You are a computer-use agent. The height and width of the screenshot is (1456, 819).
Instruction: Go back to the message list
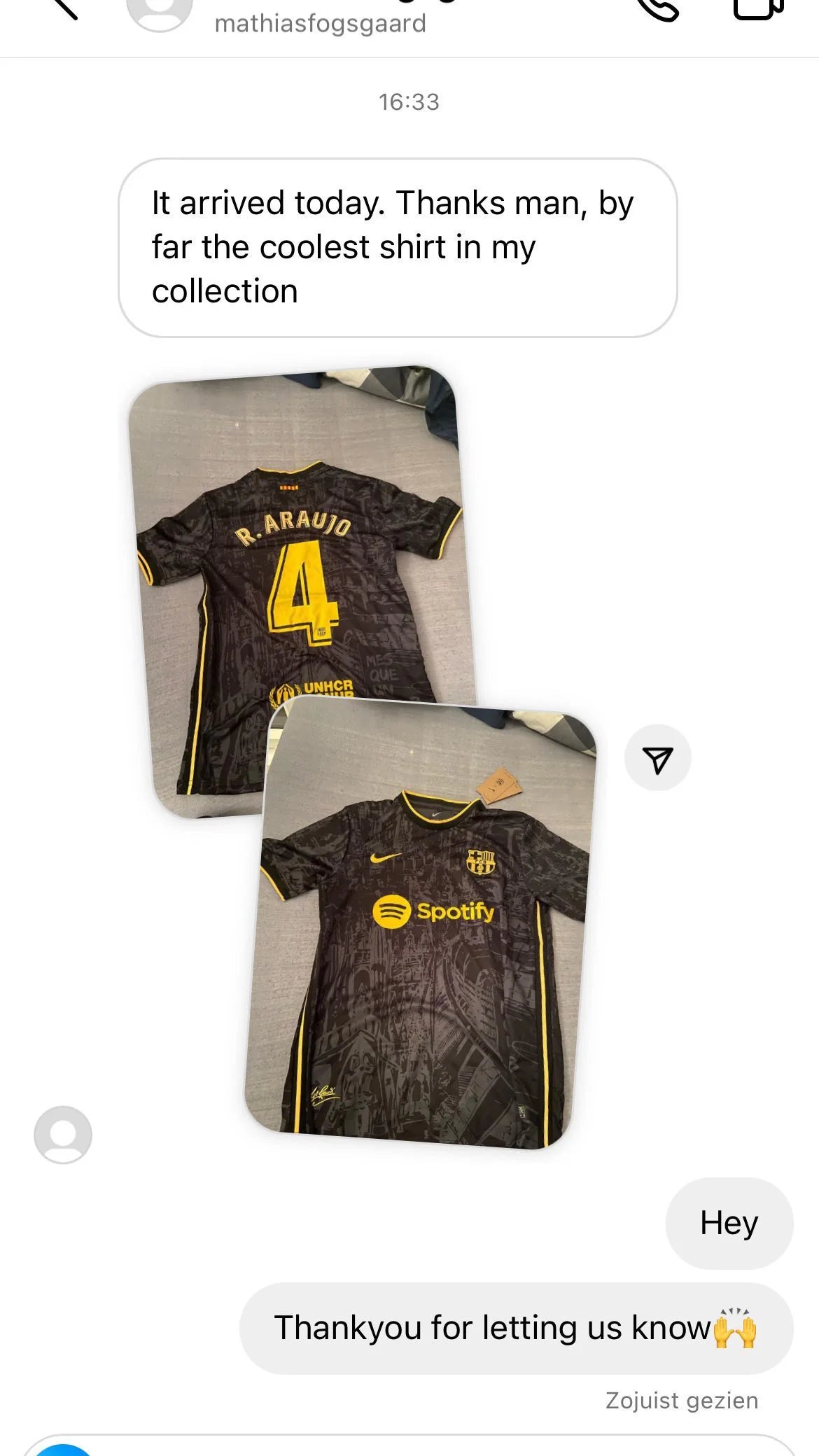64,8
